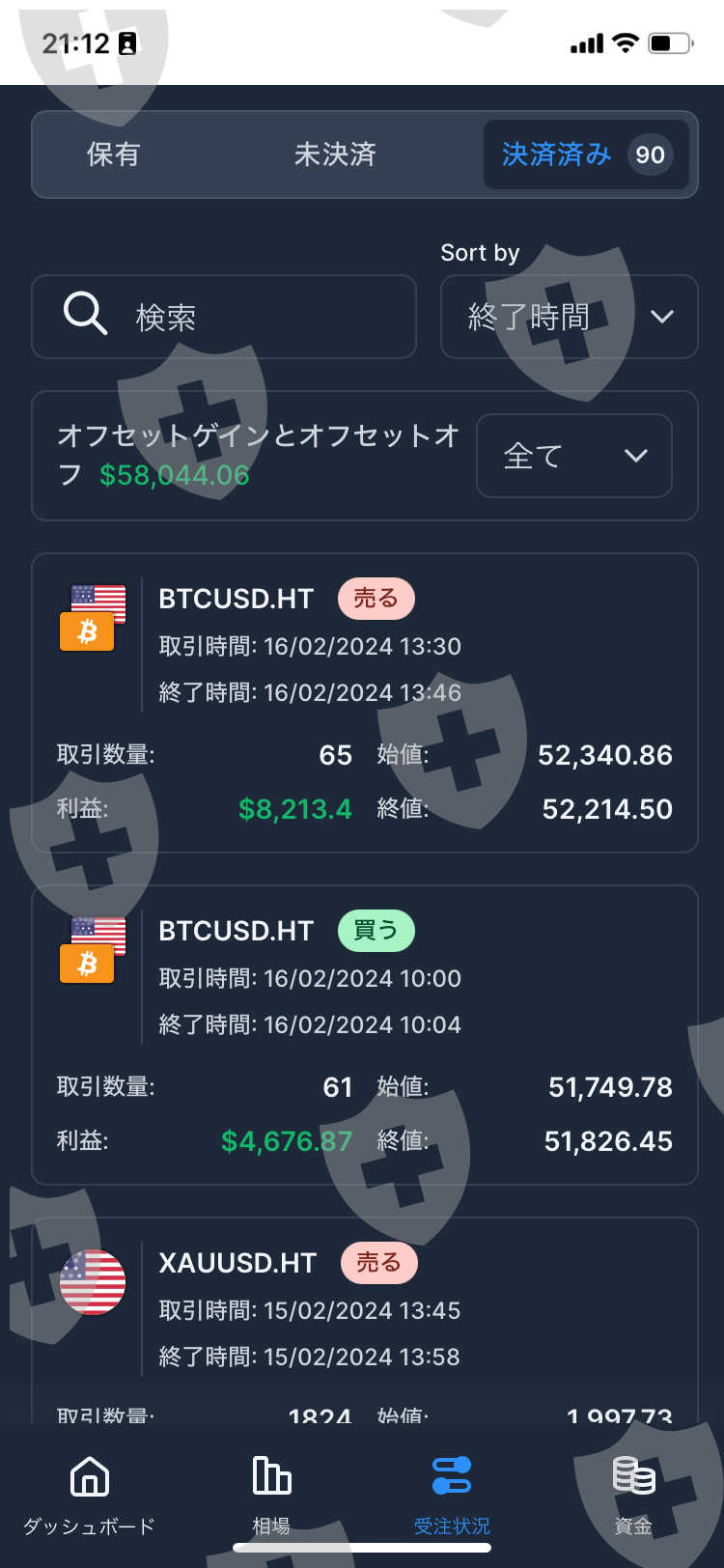This screenshot has width=724, height=1568.
Task: Select the 受注状況 bottom tab
Action: pos(452,1495)
